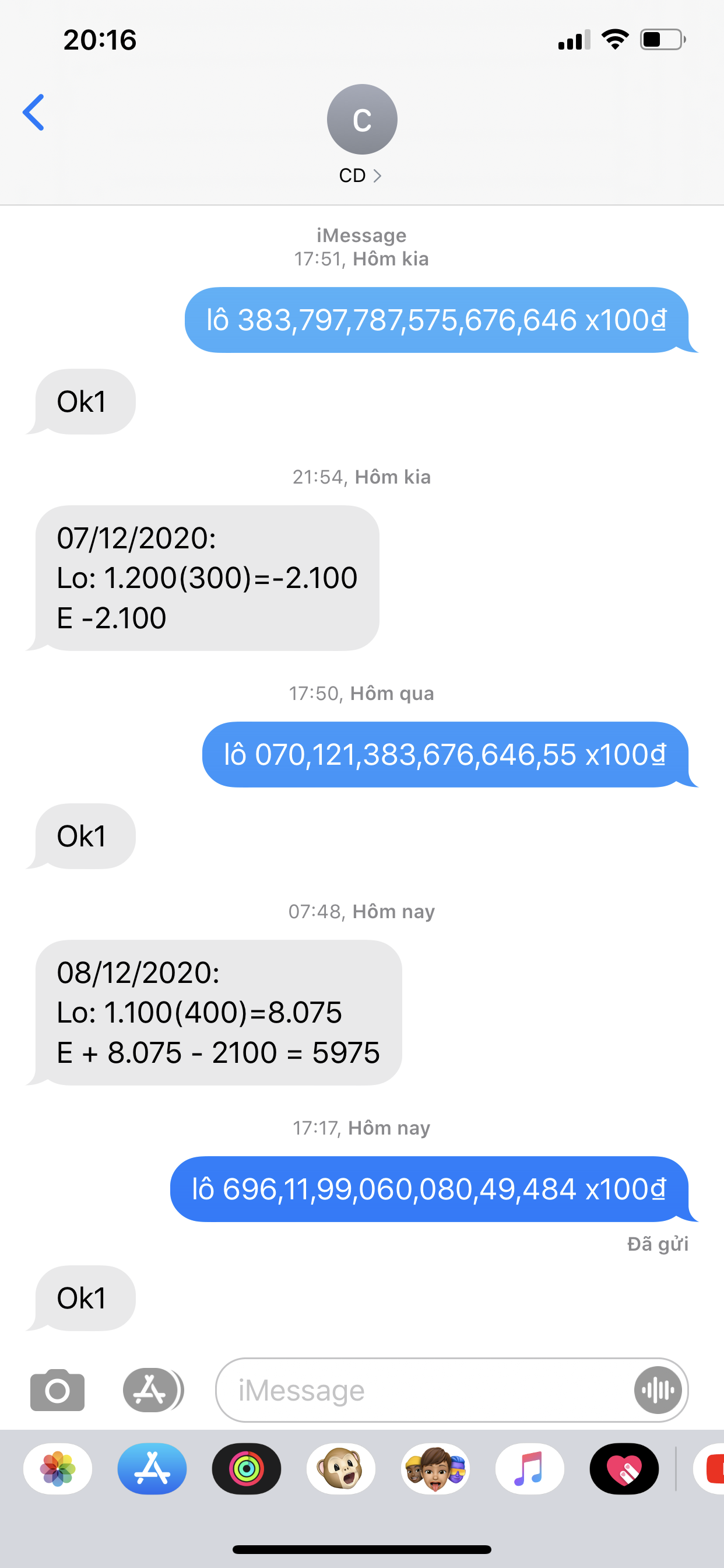Open the Digital Touch heart app
This screenshot has height=1568, width=724.
coord(624,1468)
